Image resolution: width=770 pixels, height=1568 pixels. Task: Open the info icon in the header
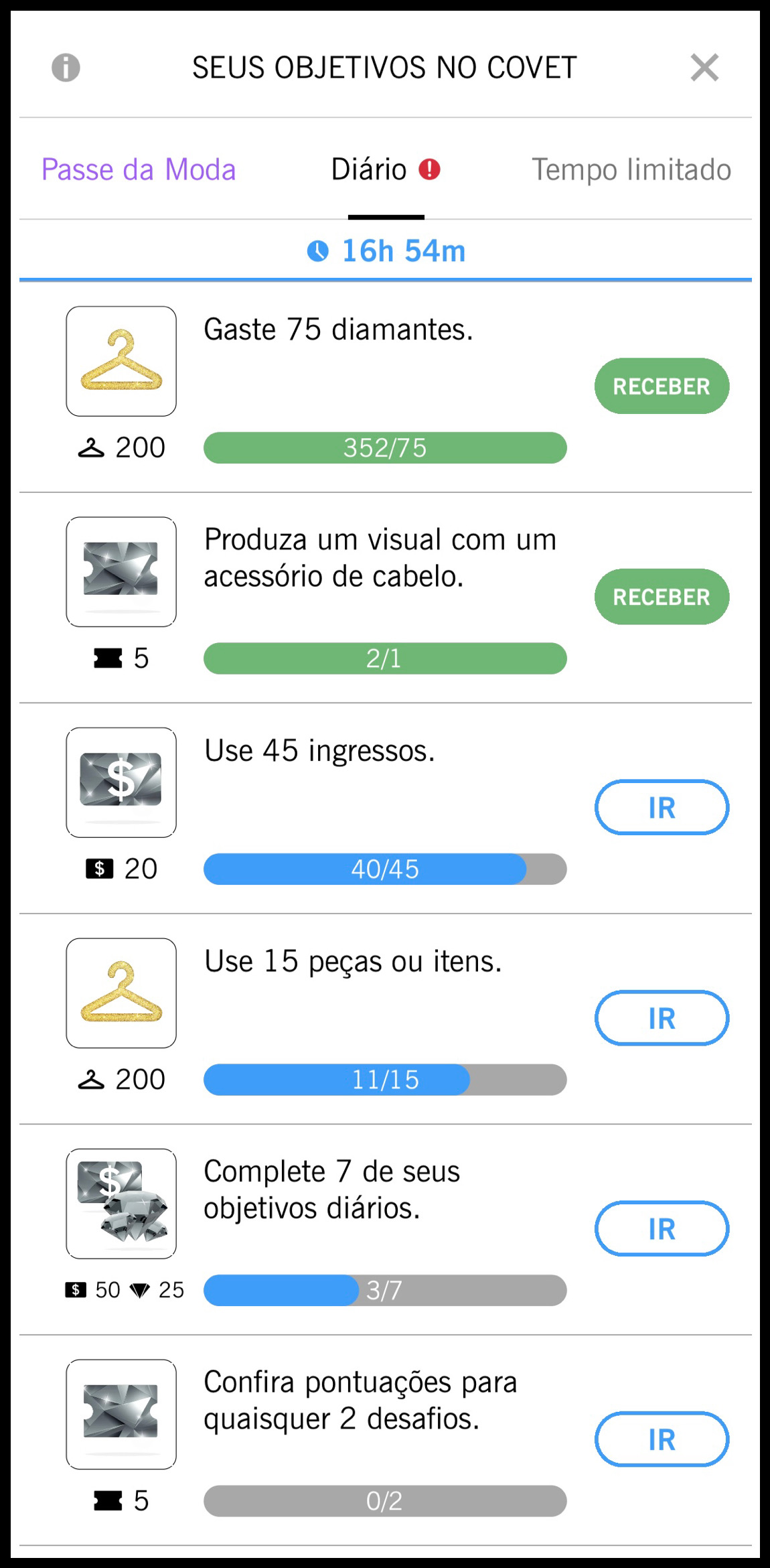tap(66, 68)
